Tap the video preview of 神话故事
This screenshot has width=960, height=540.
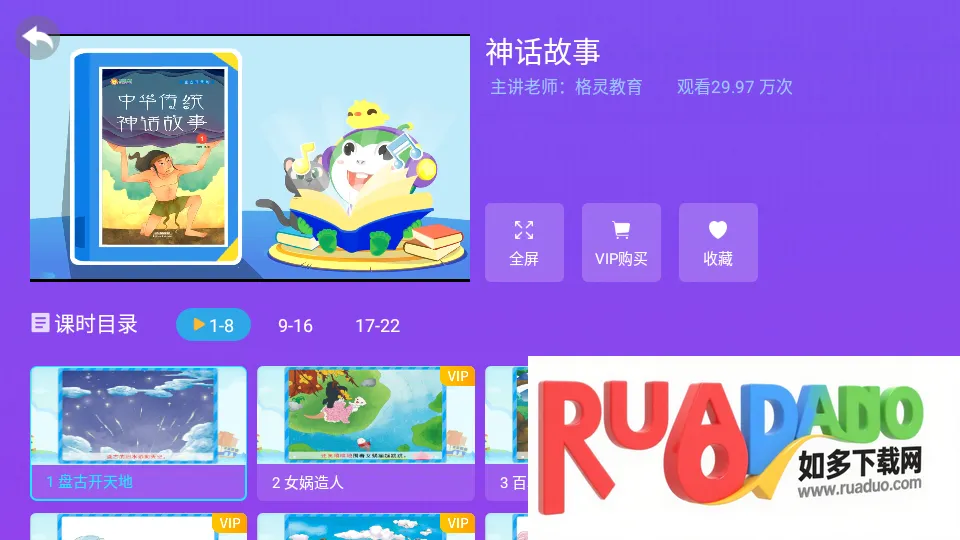(x=250, y=158)
